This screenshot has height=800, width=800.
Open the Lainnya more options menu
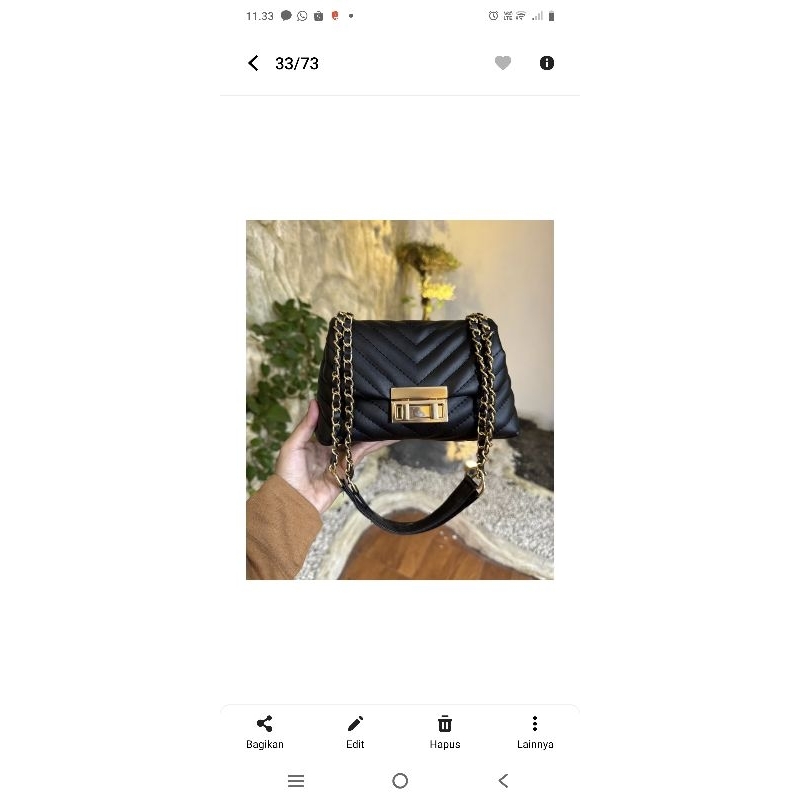coord(535,731)
